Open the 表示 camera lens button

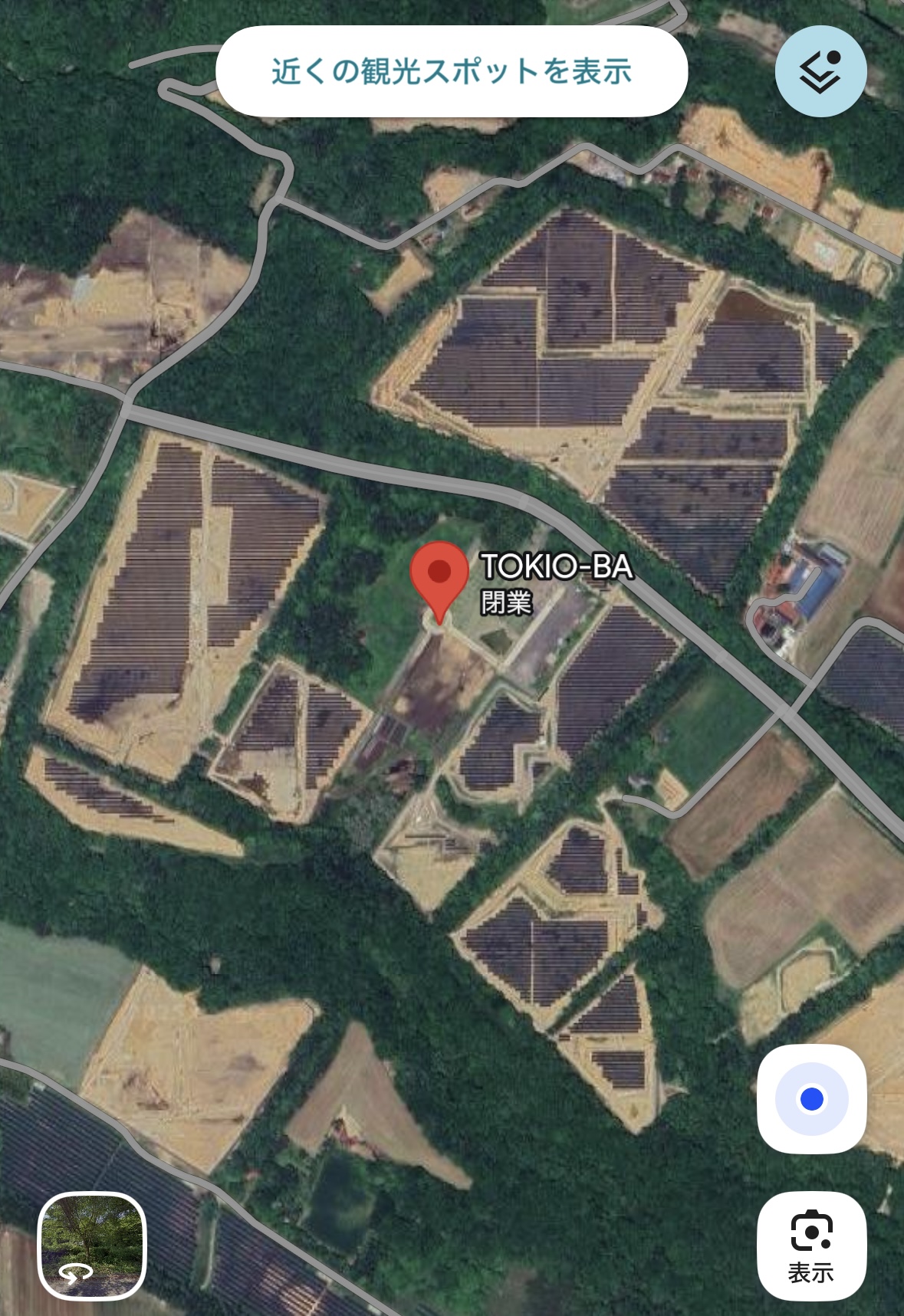(x=811, y=1245)
